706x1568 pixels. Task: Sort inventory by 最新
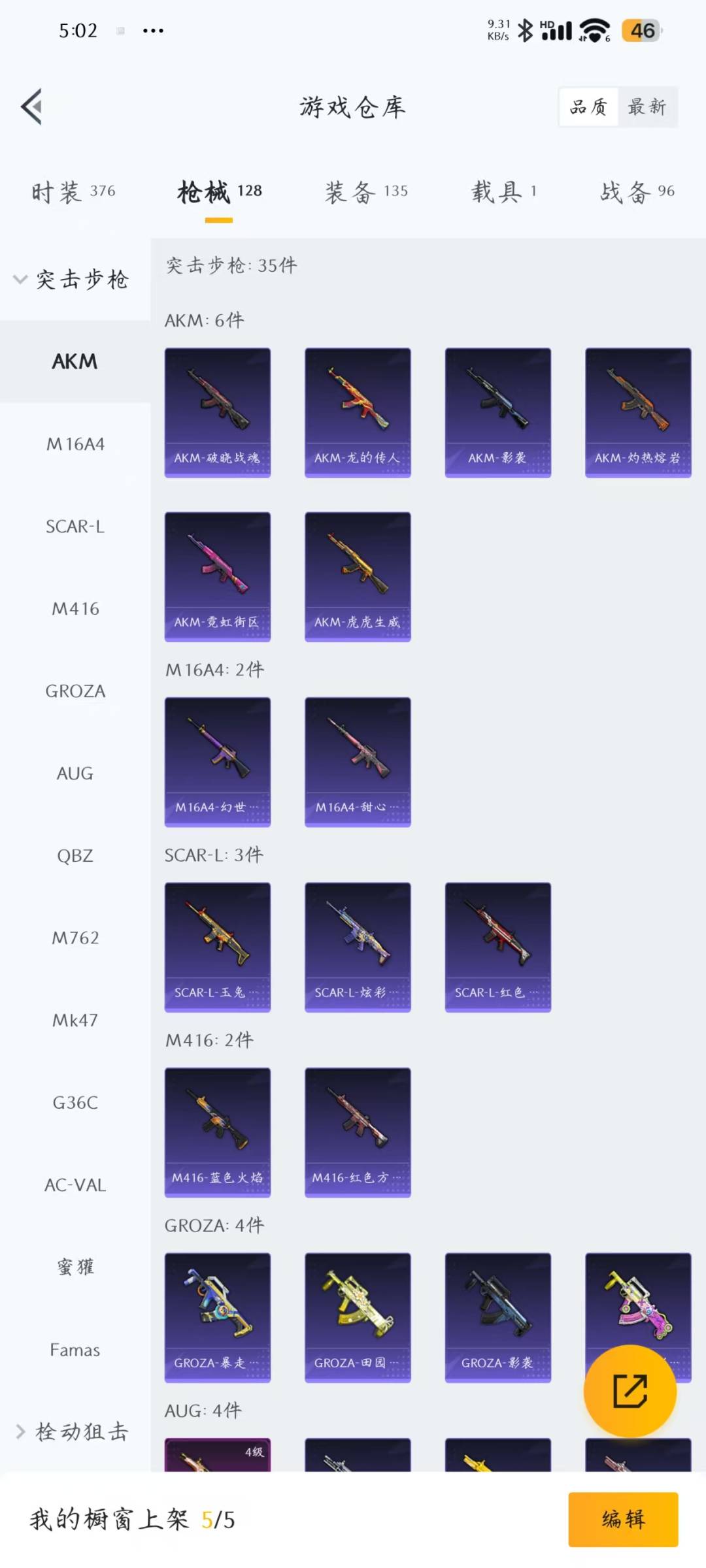pos(647,107)
